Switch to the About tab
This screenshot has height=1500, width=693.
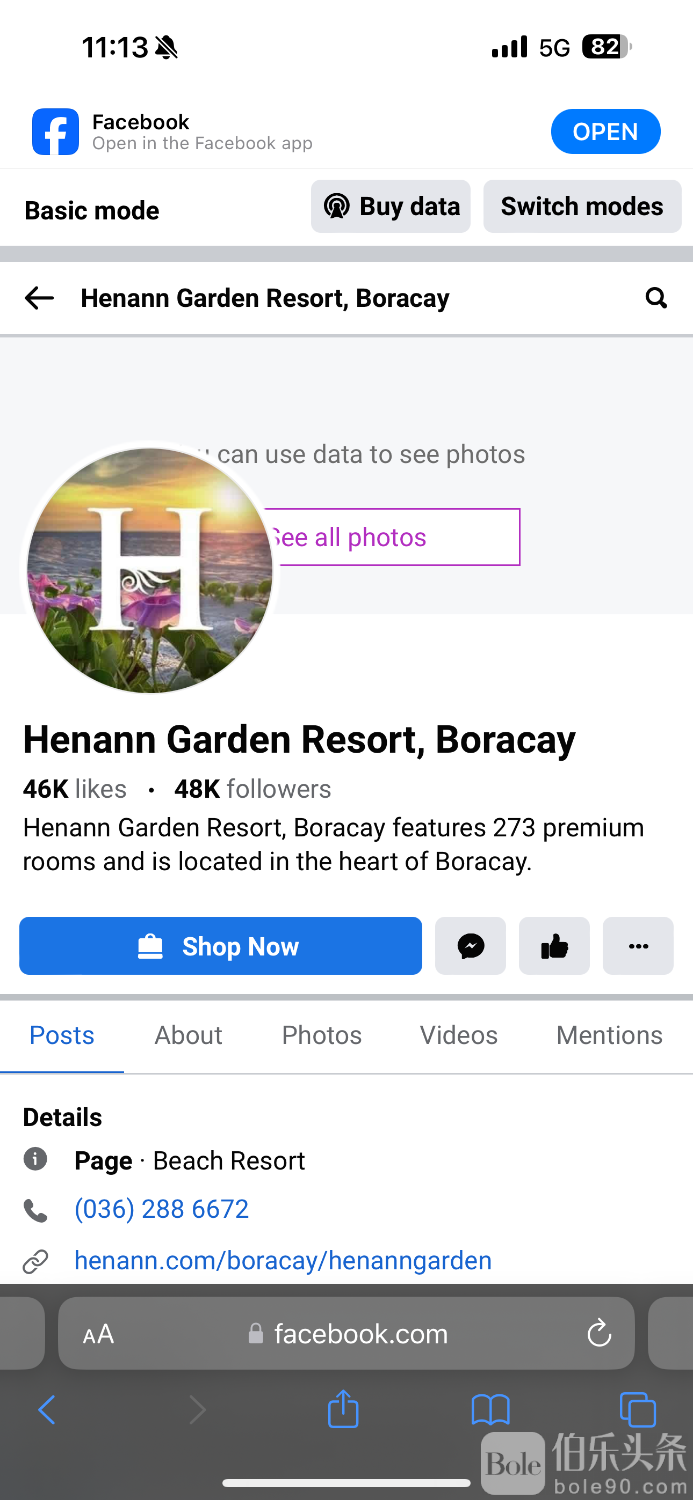[188, 1035]
